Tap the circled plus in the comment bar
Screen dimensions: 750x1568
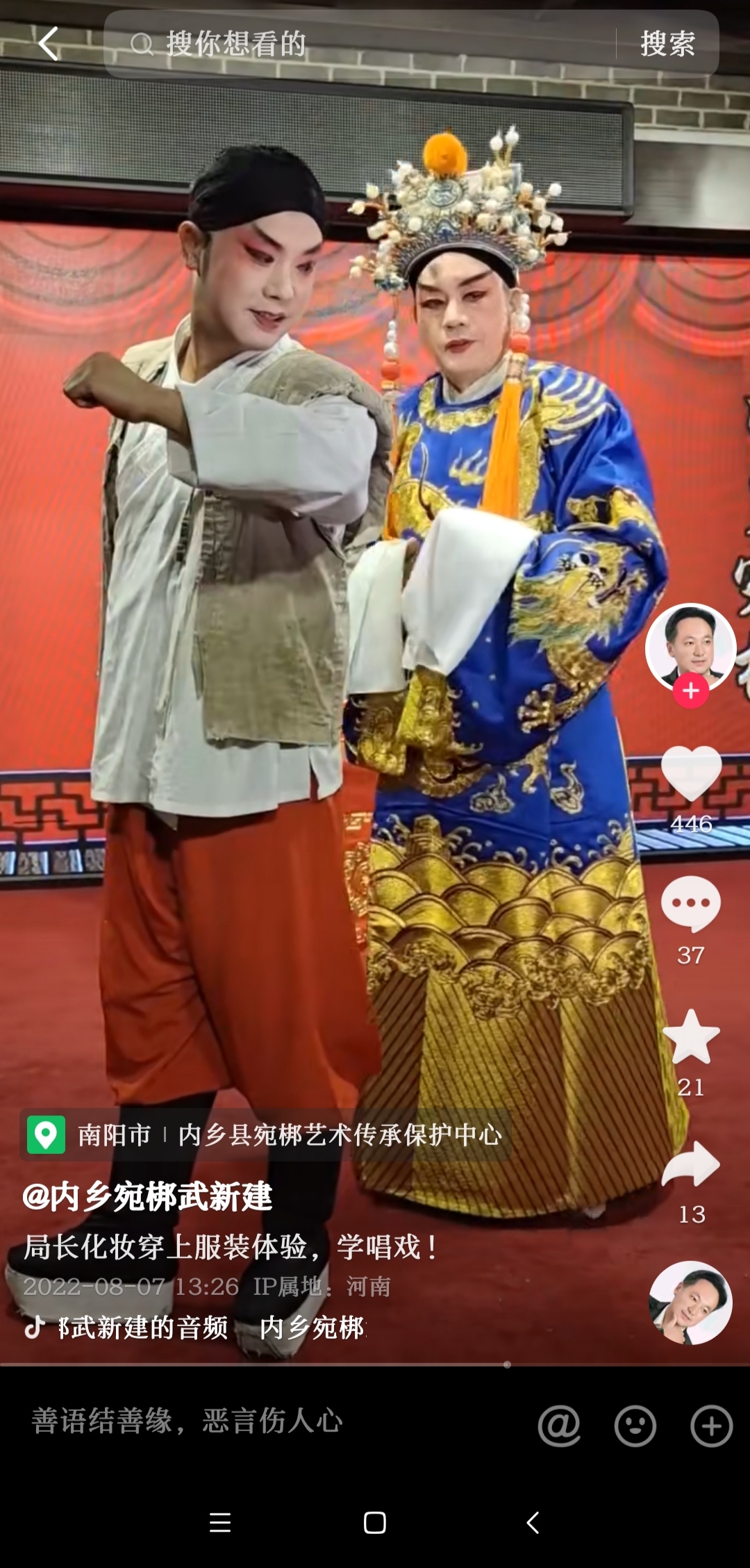[711, 1426]
